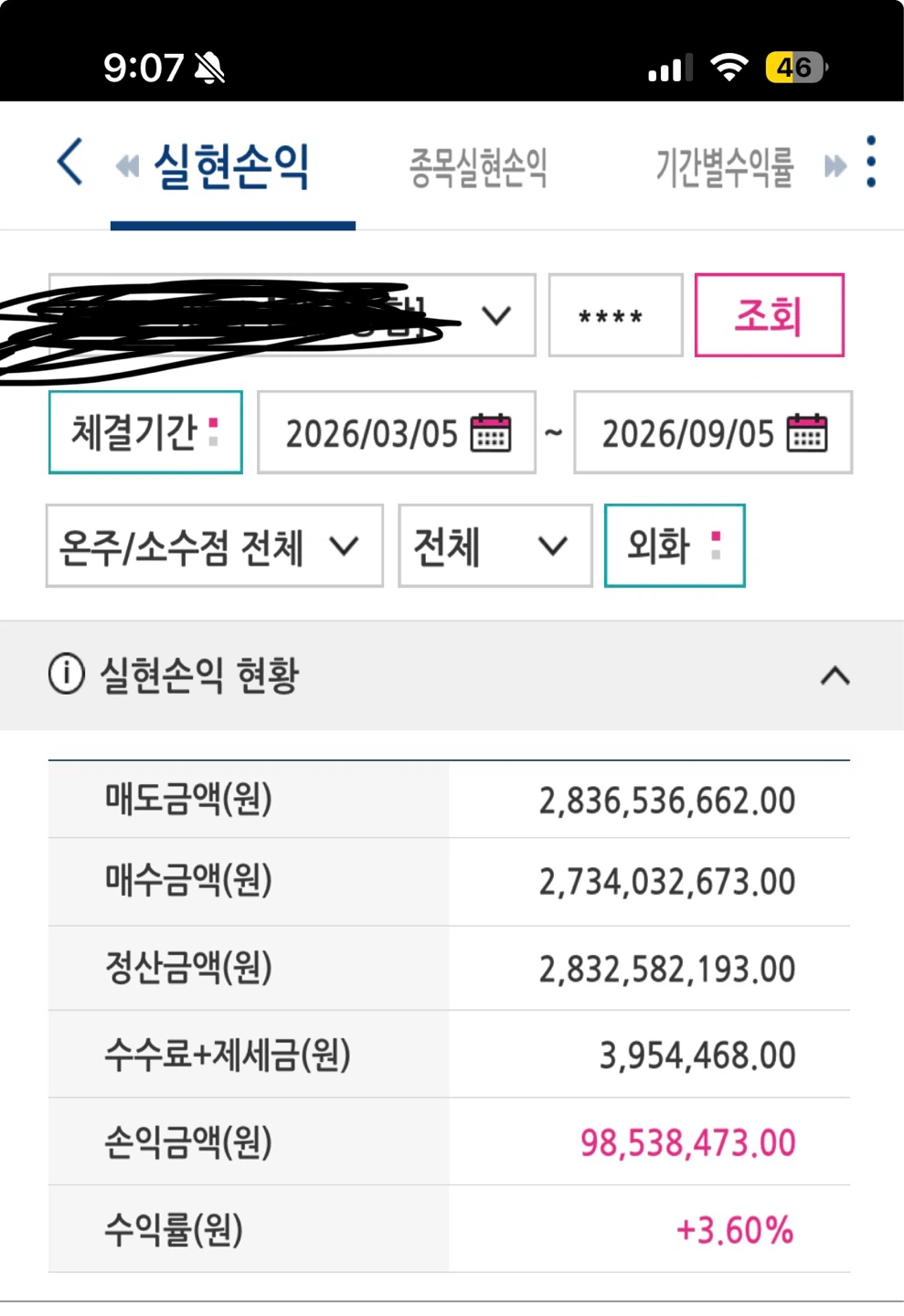This screenshot has height=1316, width=904.
Task: Show more tabs with the right double arrow
Action: (835, 166)
